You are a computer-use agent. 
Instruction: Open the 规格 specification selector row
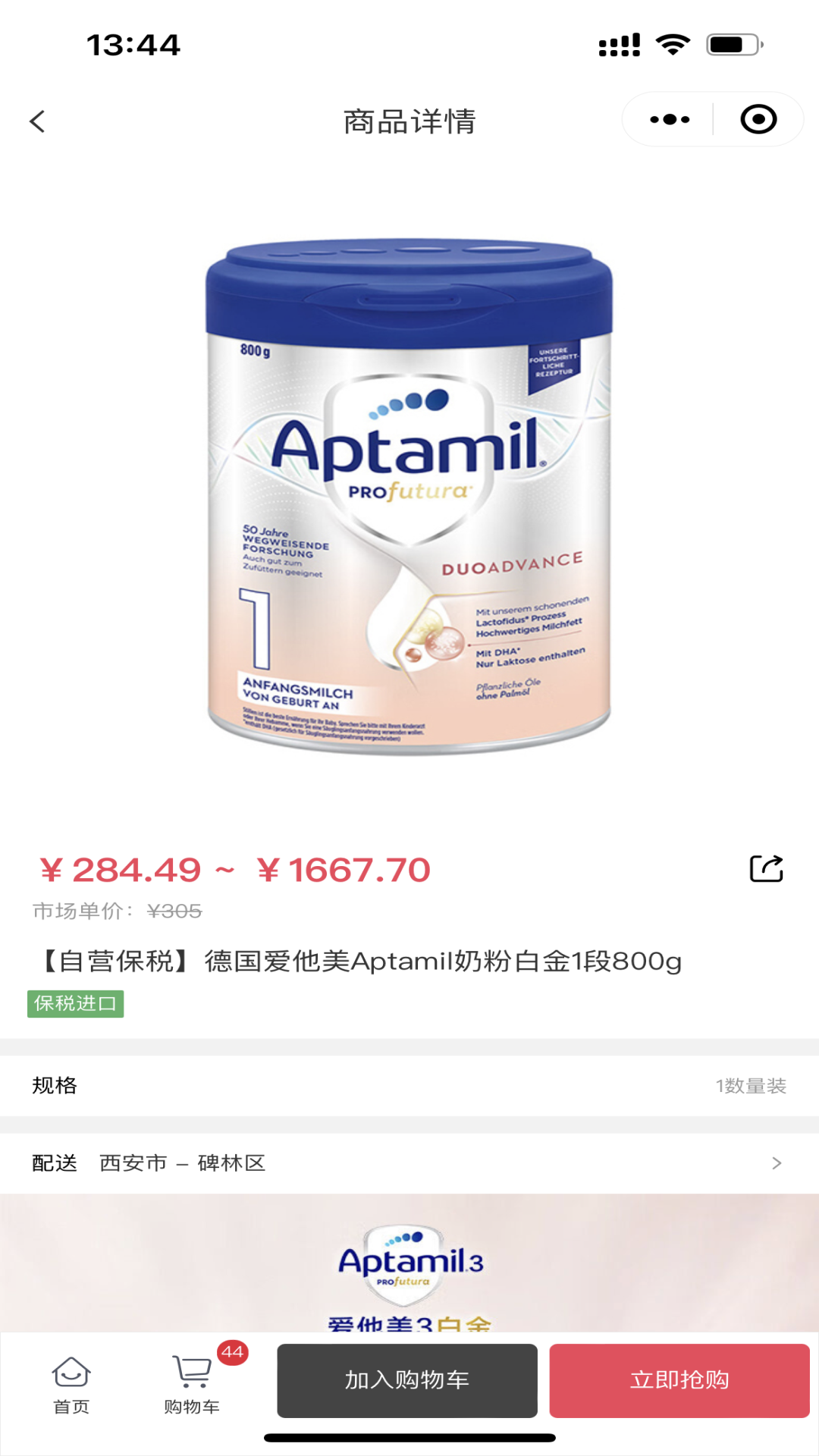pyautogui.click(x=409, y=1085)
